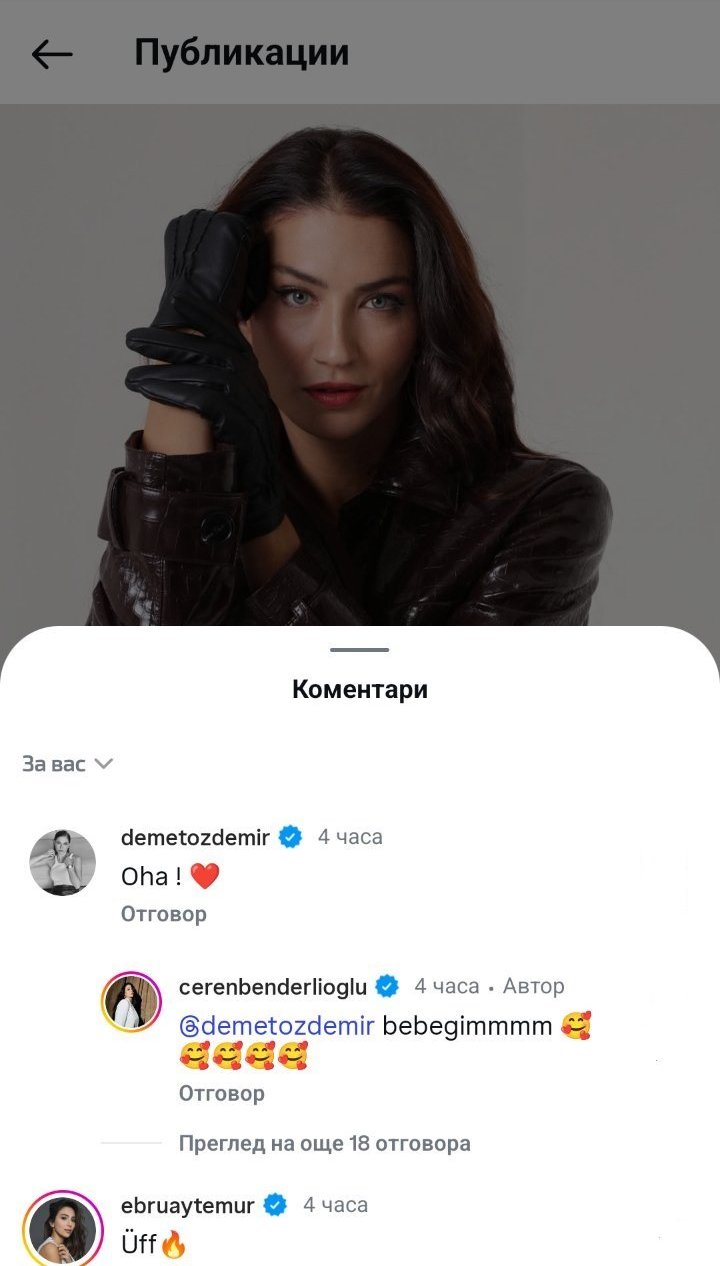Open ebruaytemur username link
Viewport: 720px width, 1266px height.
187,1205
